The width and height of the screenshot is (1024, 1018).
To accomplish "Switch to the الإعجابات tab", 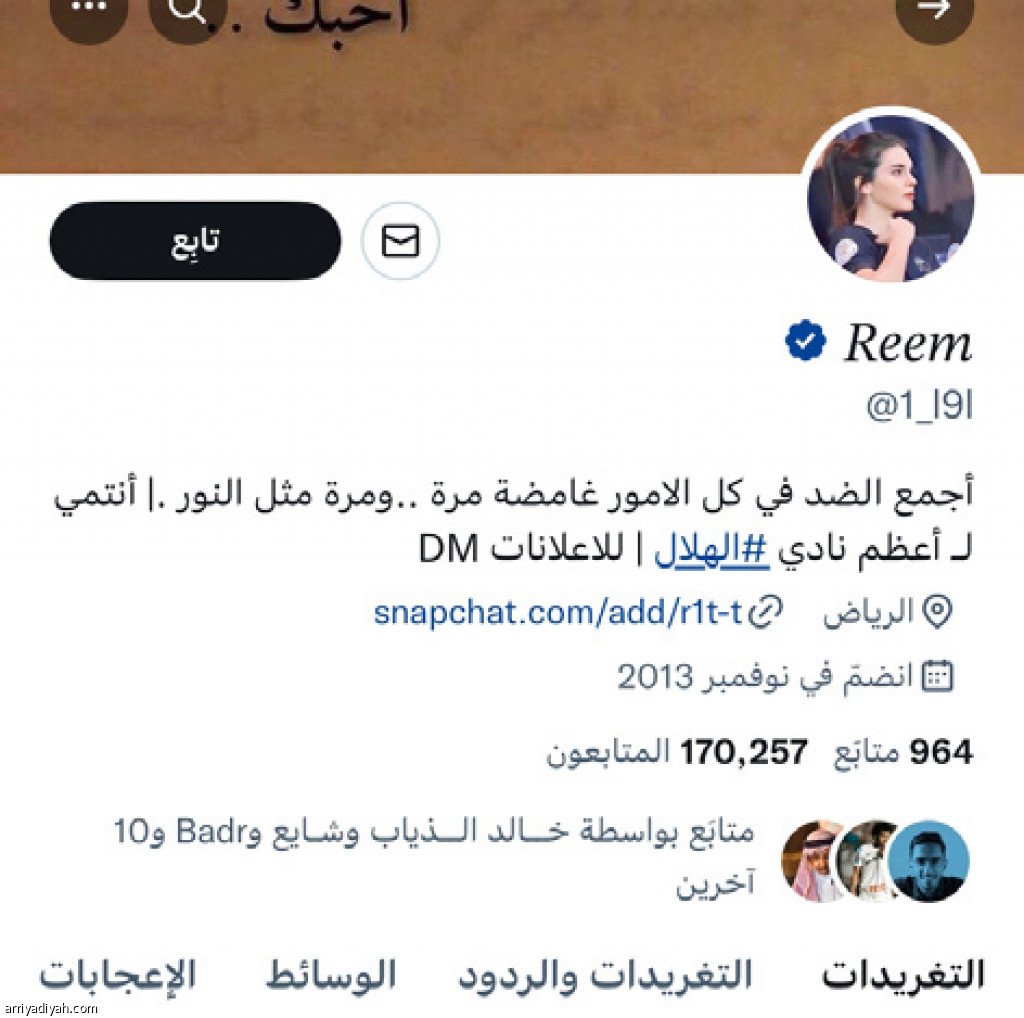I will 118,974.
